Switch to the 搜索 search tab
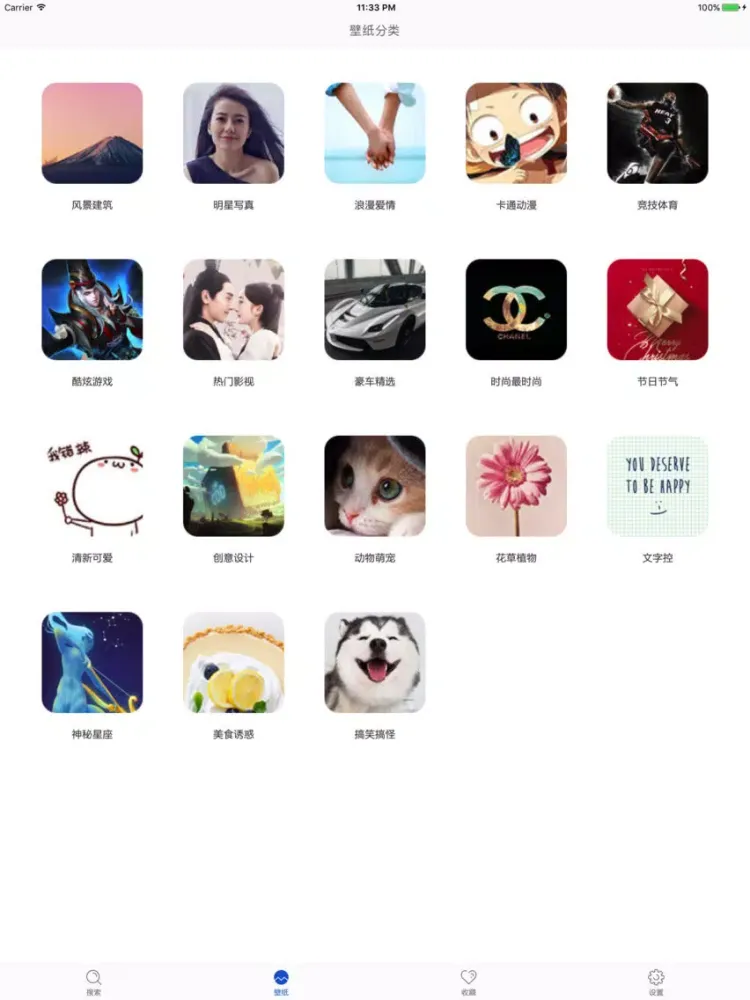Viewport: 750px width, 1000px height. pos(93,982)
